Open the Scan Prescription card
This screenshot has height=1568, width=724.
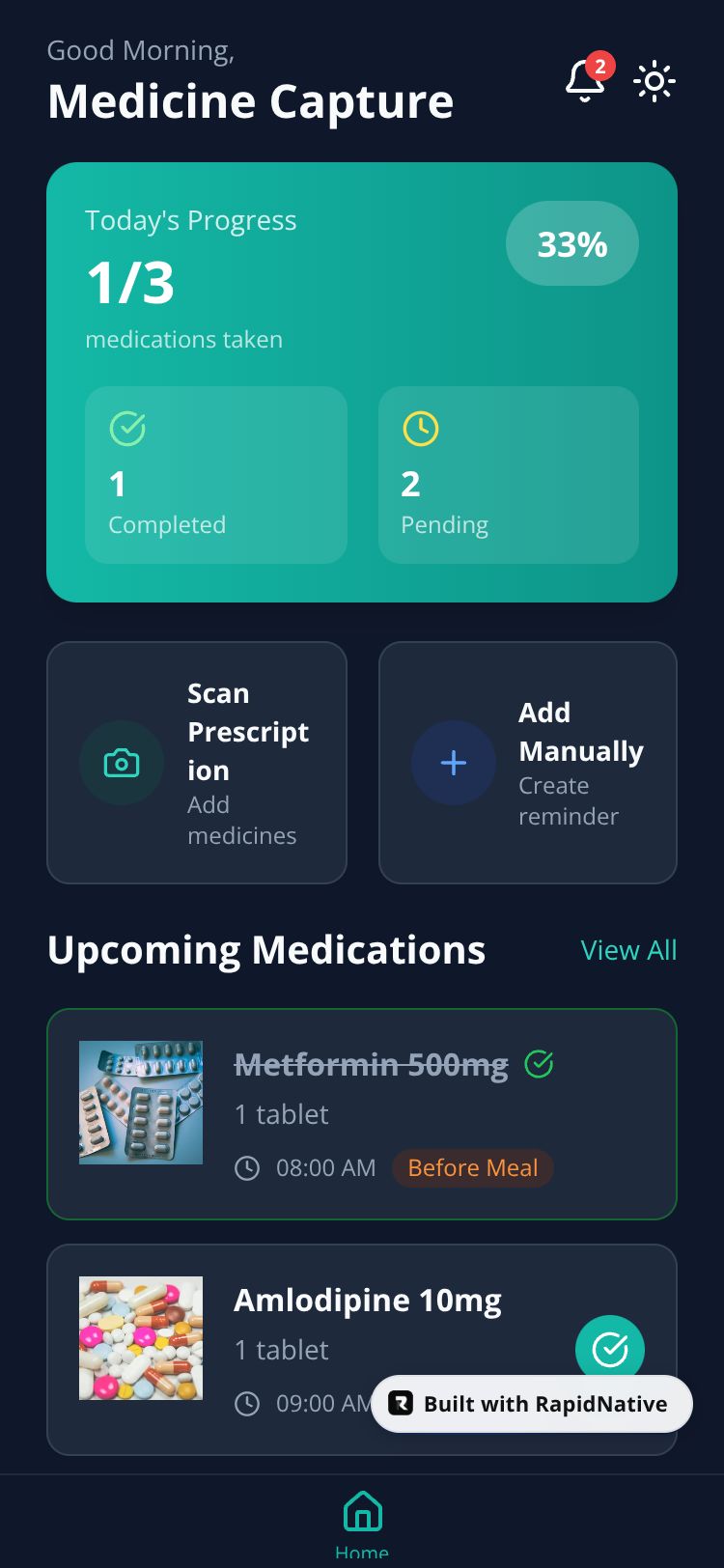click(197, 763)
